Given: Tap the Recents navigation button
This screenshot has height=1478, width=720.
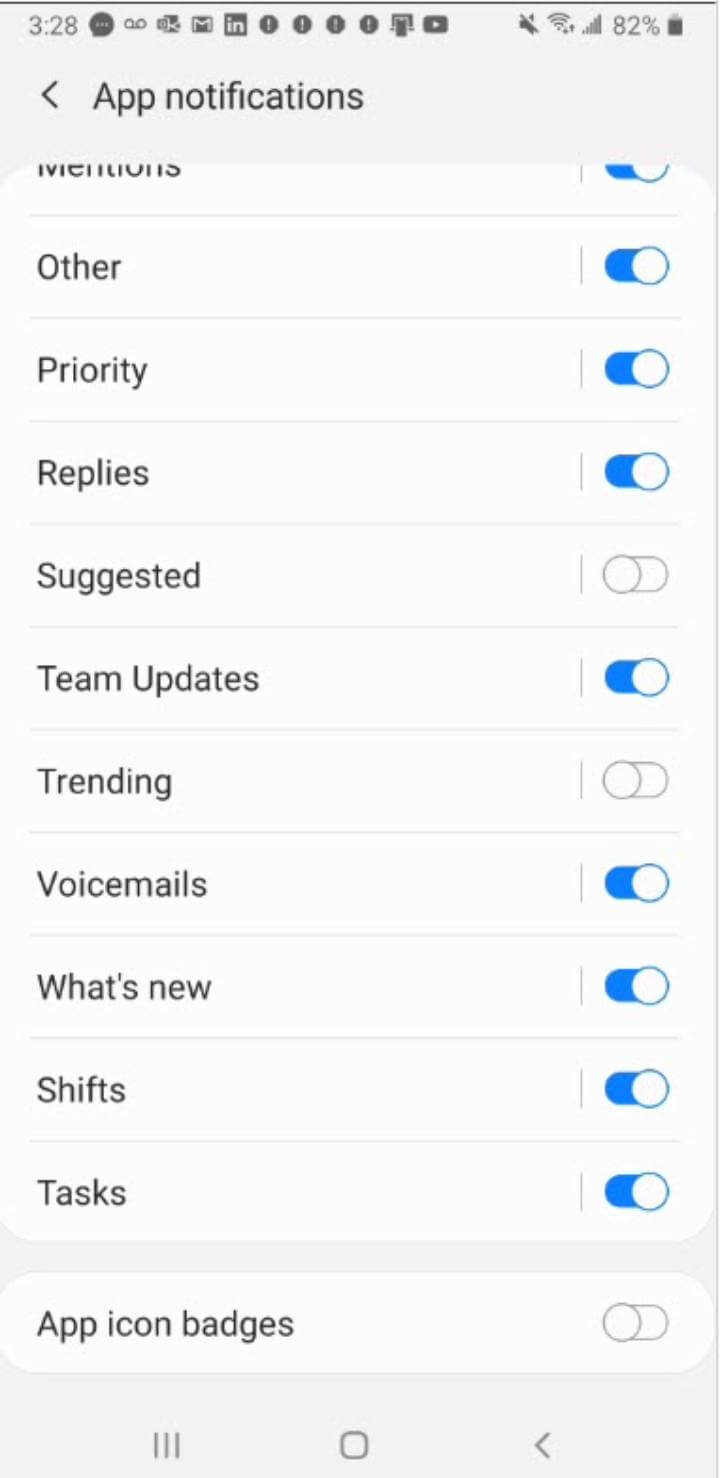Looking at the screenshot, I should pos(166,1444).
